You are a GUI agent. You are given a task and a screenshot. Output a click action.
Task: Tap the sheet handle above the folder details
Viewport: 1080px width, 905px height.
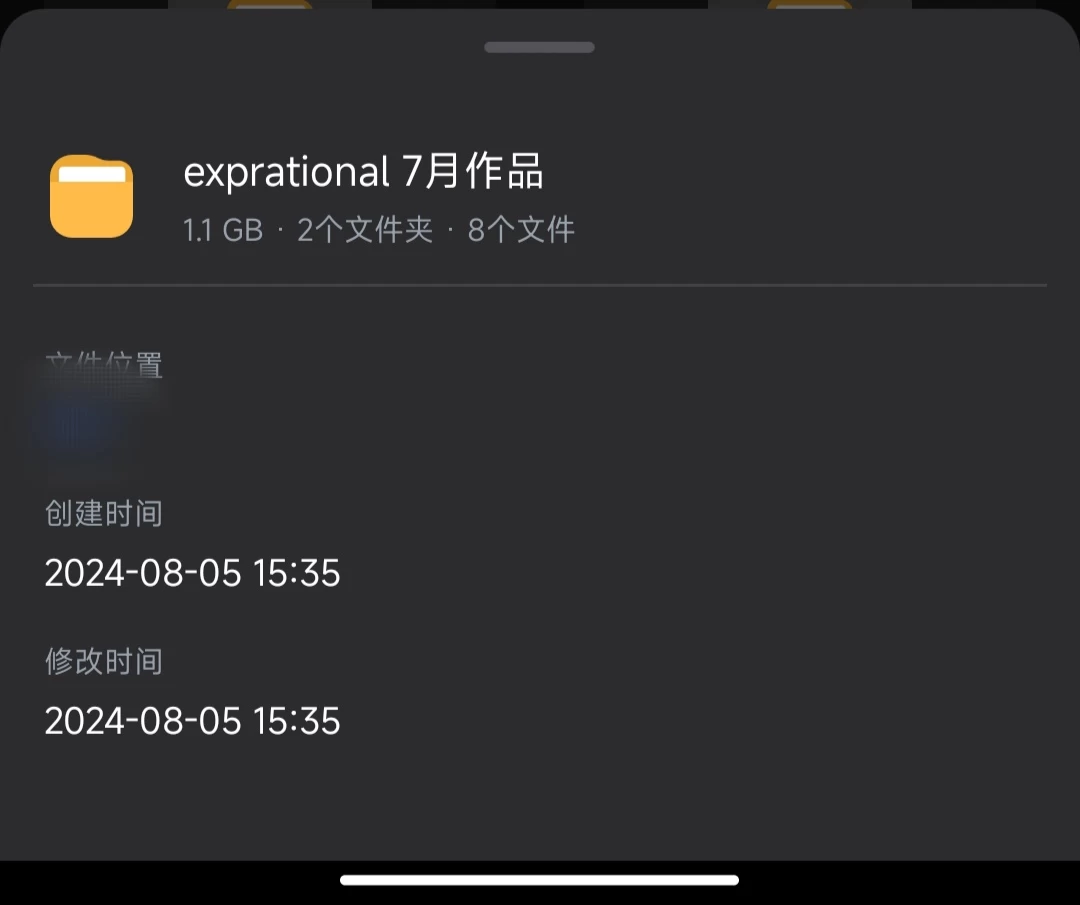[539, 47]
